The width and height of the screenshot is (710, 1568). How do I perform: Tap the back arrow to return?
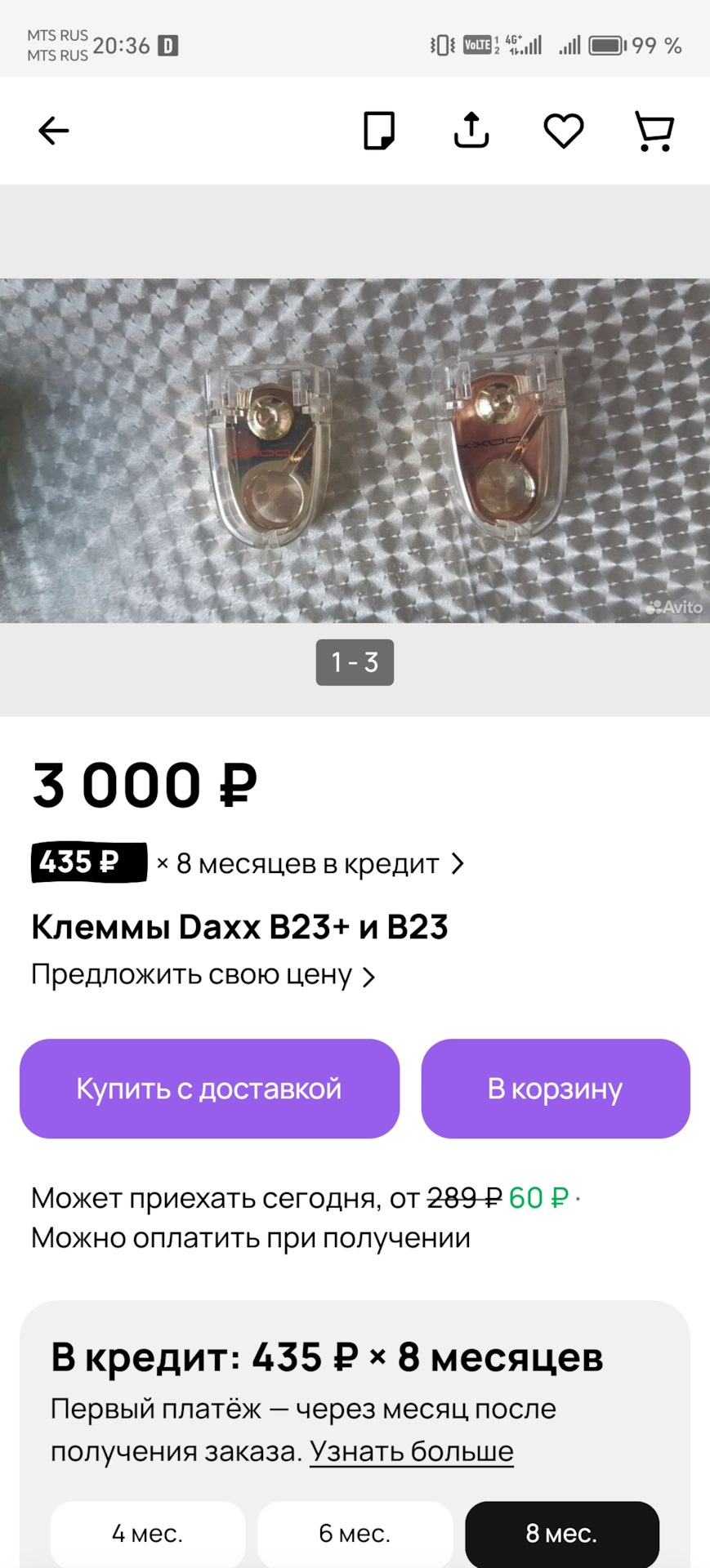click(x=52, y=130)
